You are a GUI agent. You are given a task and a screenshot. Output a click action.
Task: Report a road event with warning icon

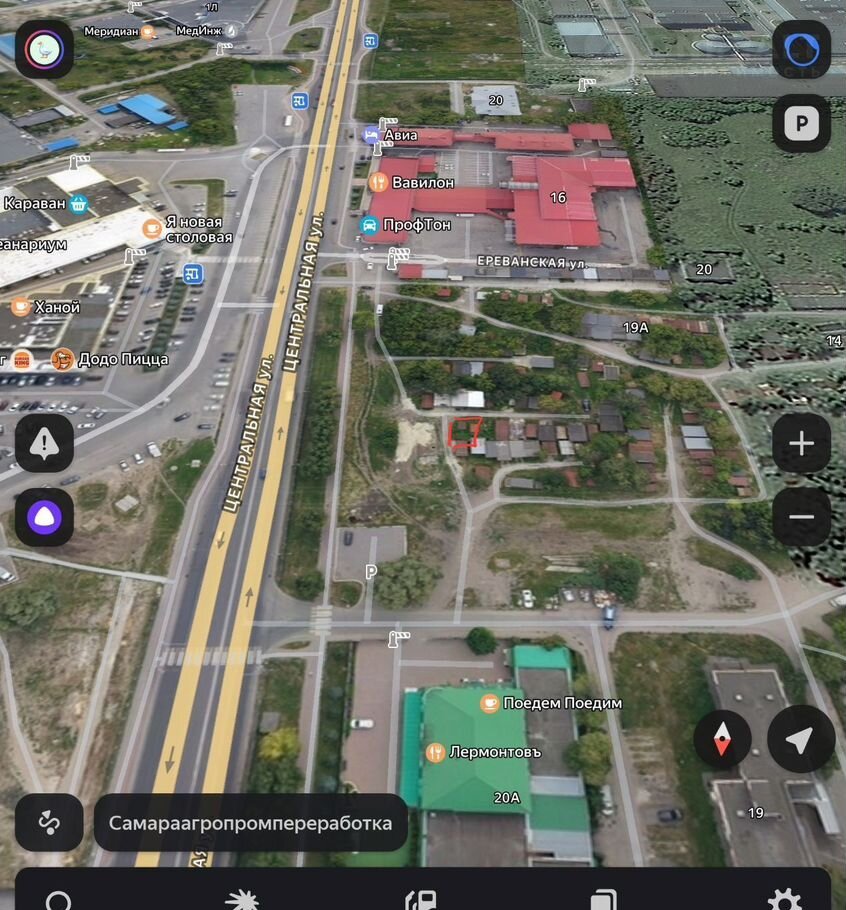pyautogui.click(x=44, y=443)
